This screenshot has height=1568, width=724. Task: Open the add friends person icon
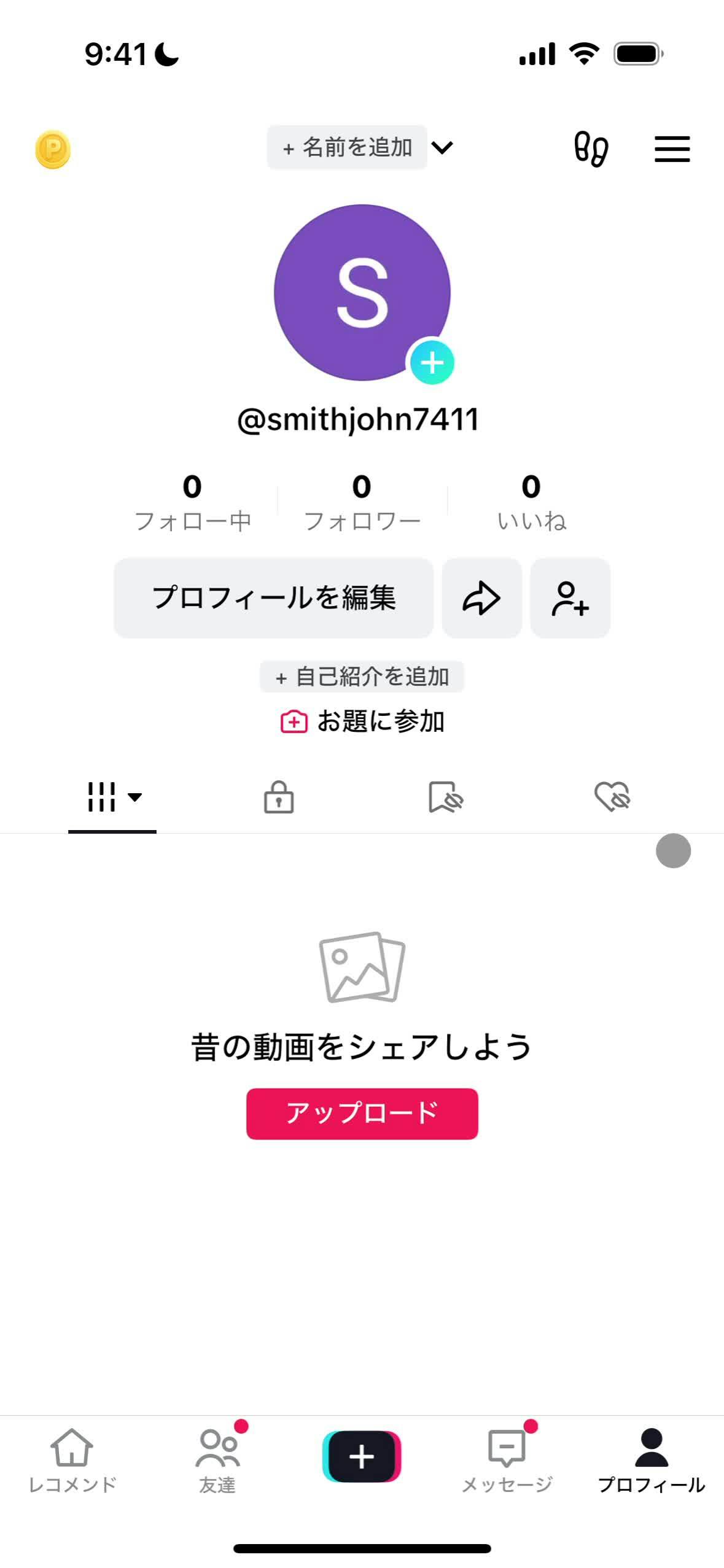[x=570, y=597]
